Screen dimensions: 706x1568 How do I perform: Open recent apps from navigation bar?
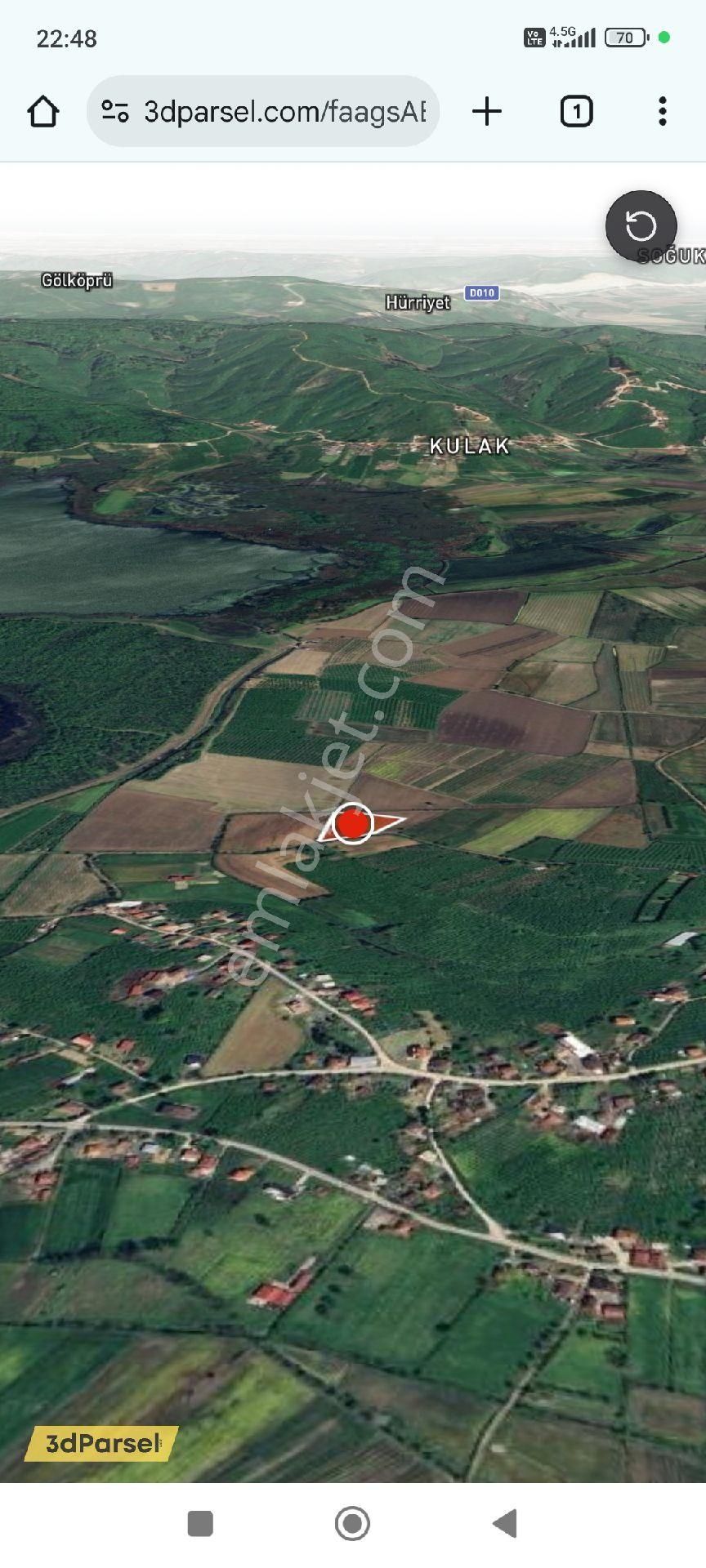pyautogui.click(x=200, y=1523)
